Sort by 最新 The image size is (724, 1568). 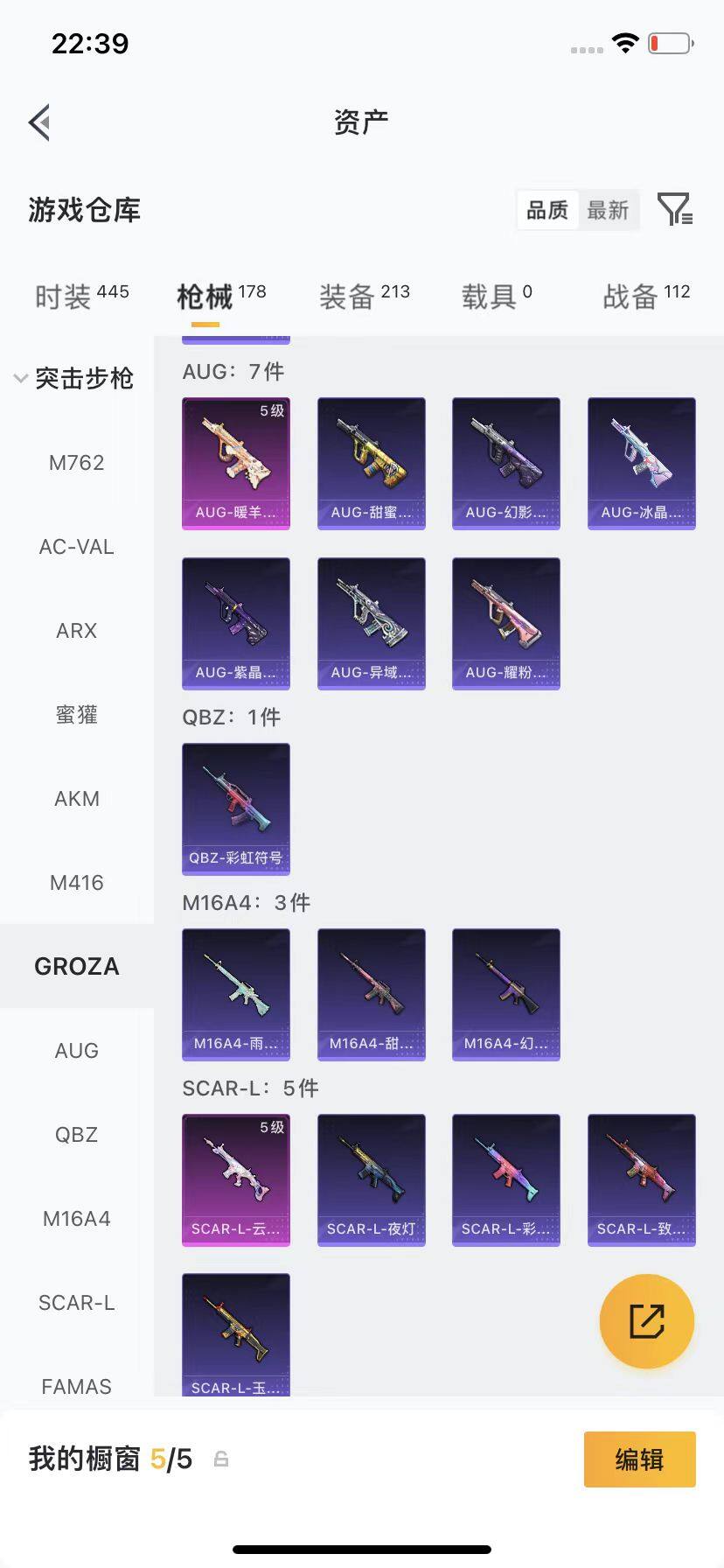(608, 210)
